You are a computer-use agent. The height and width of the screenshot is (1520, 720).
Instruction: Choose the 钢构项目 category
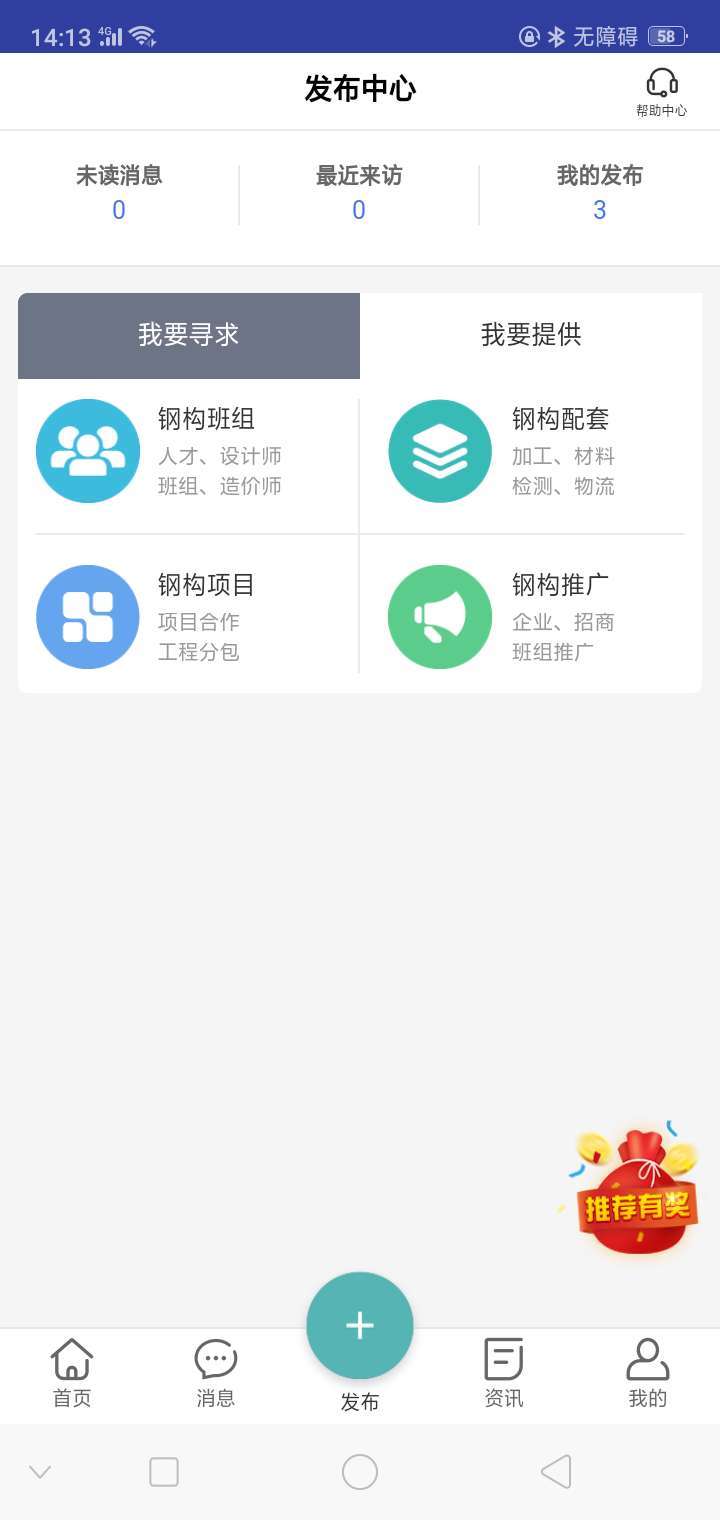[x=190, y=617]
